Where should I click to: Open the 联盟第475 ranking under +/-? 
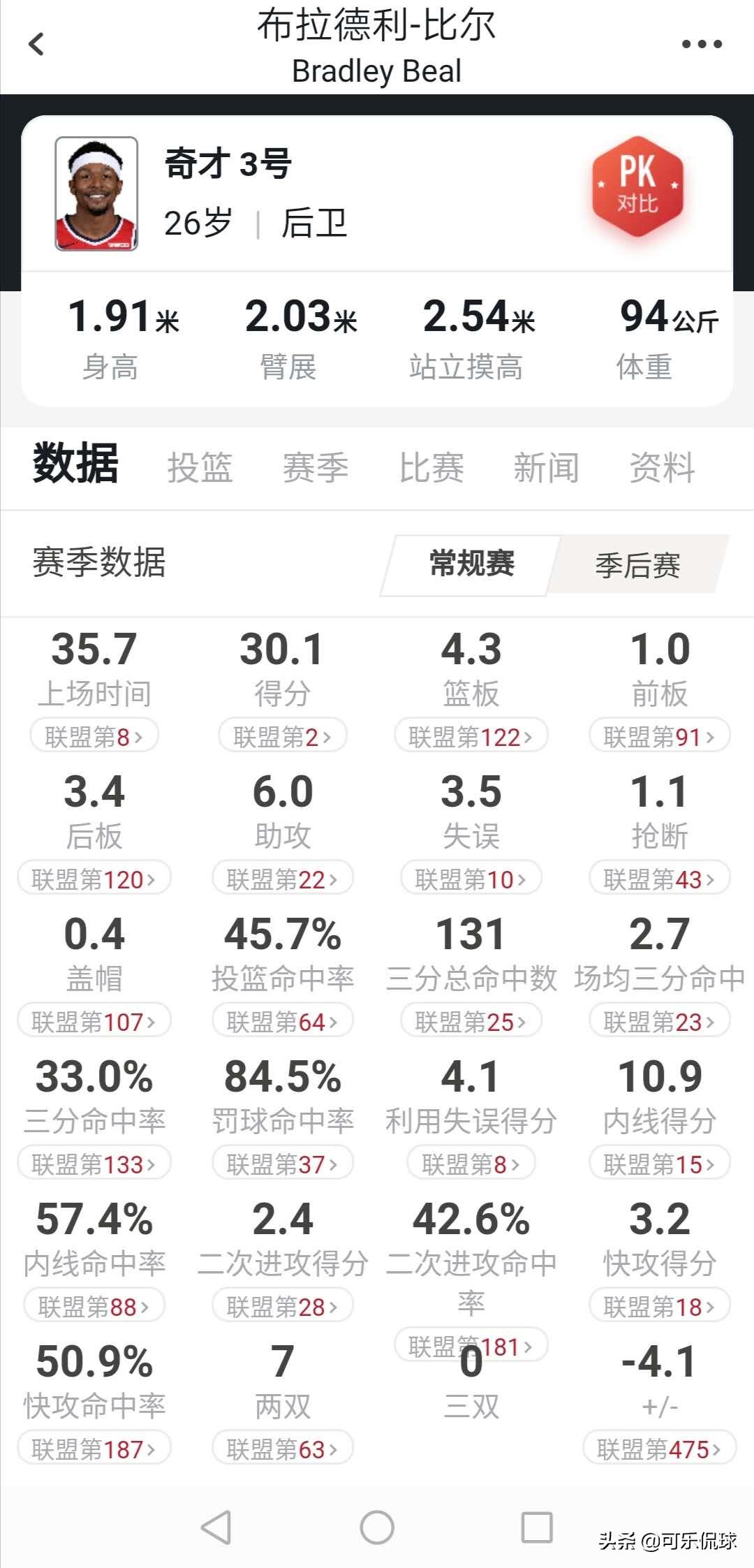pos(660,1448)
